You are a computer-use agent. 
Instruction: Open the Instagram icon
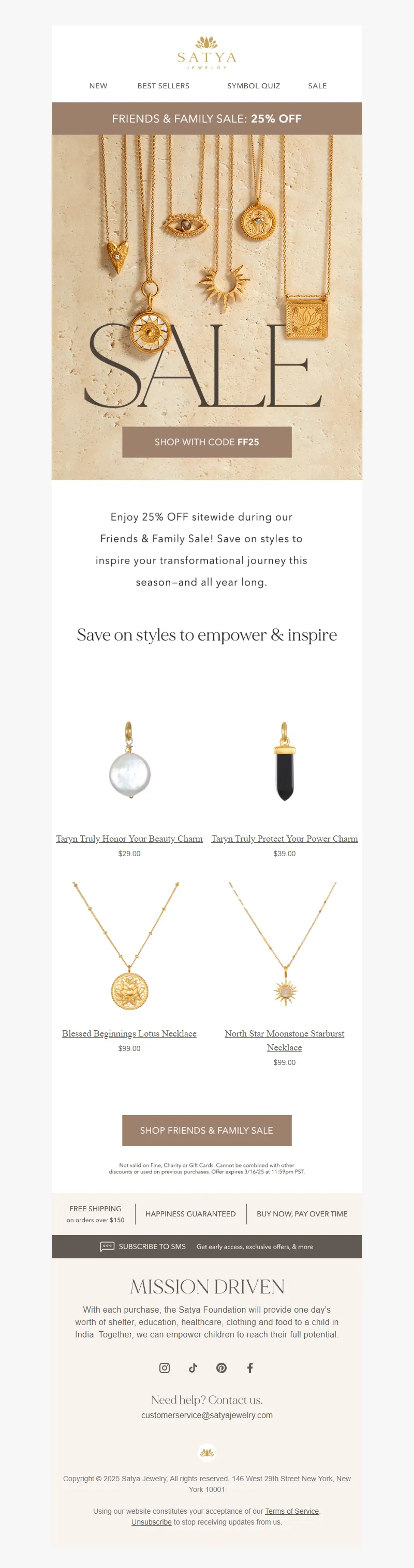click(165, 1368)
